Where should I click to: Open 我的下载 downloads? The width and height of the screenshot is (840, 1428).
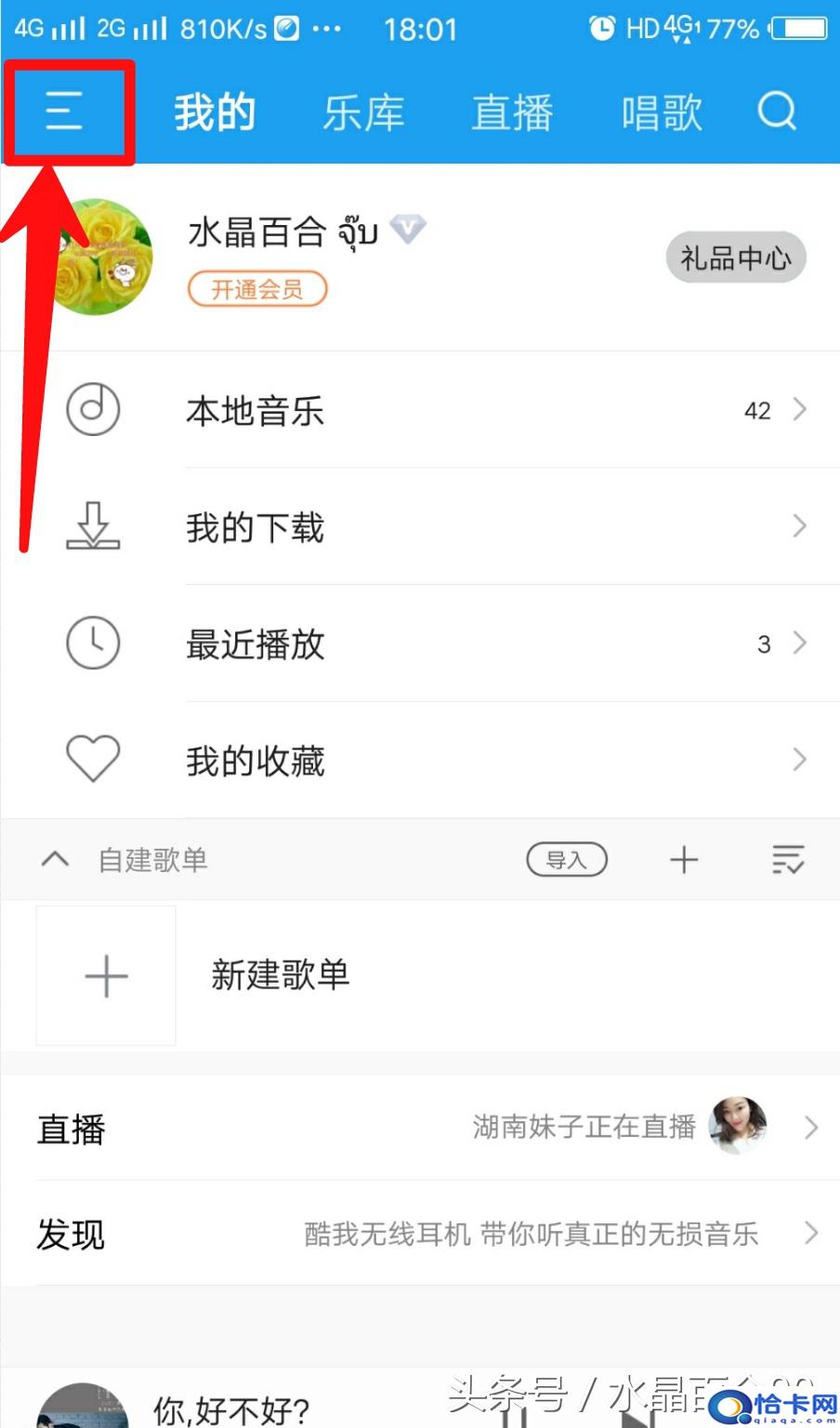click(x=420, y=527)
